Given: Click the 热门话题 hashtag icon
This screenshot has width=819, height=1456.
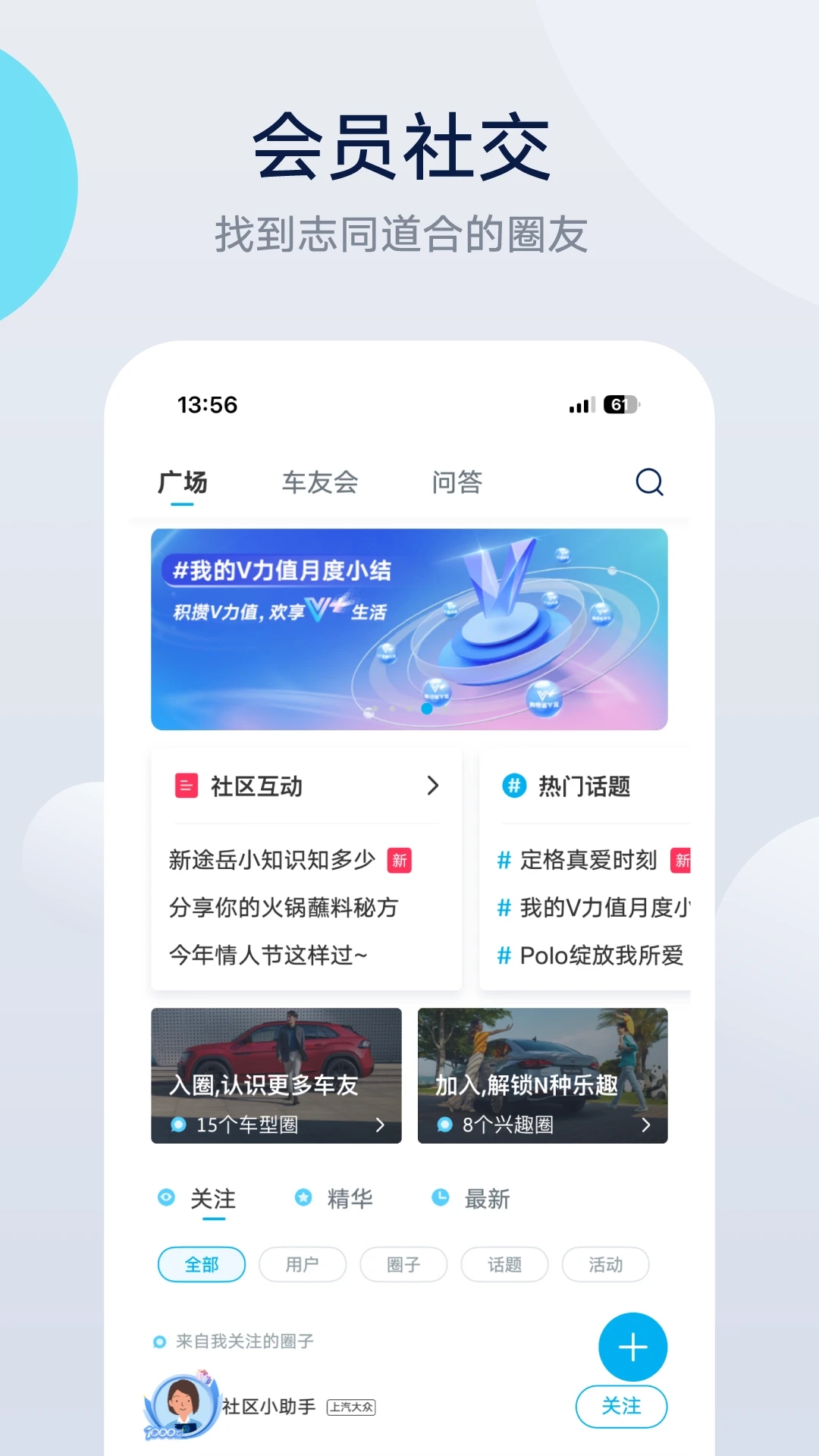Looking at the screenshot, I should coord(513,786).
